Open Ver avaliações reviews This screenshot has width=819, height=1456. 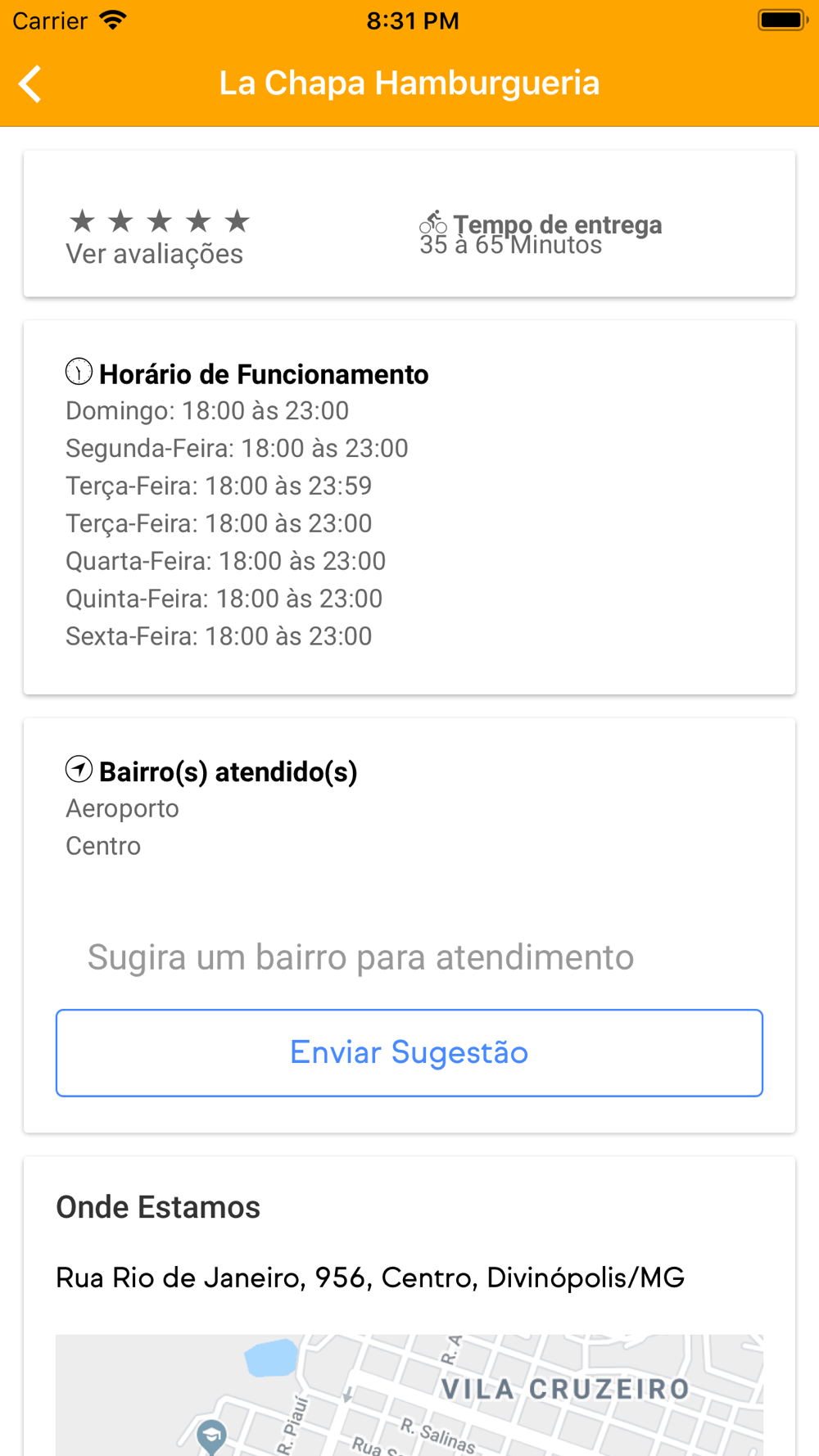pos(154,254)
